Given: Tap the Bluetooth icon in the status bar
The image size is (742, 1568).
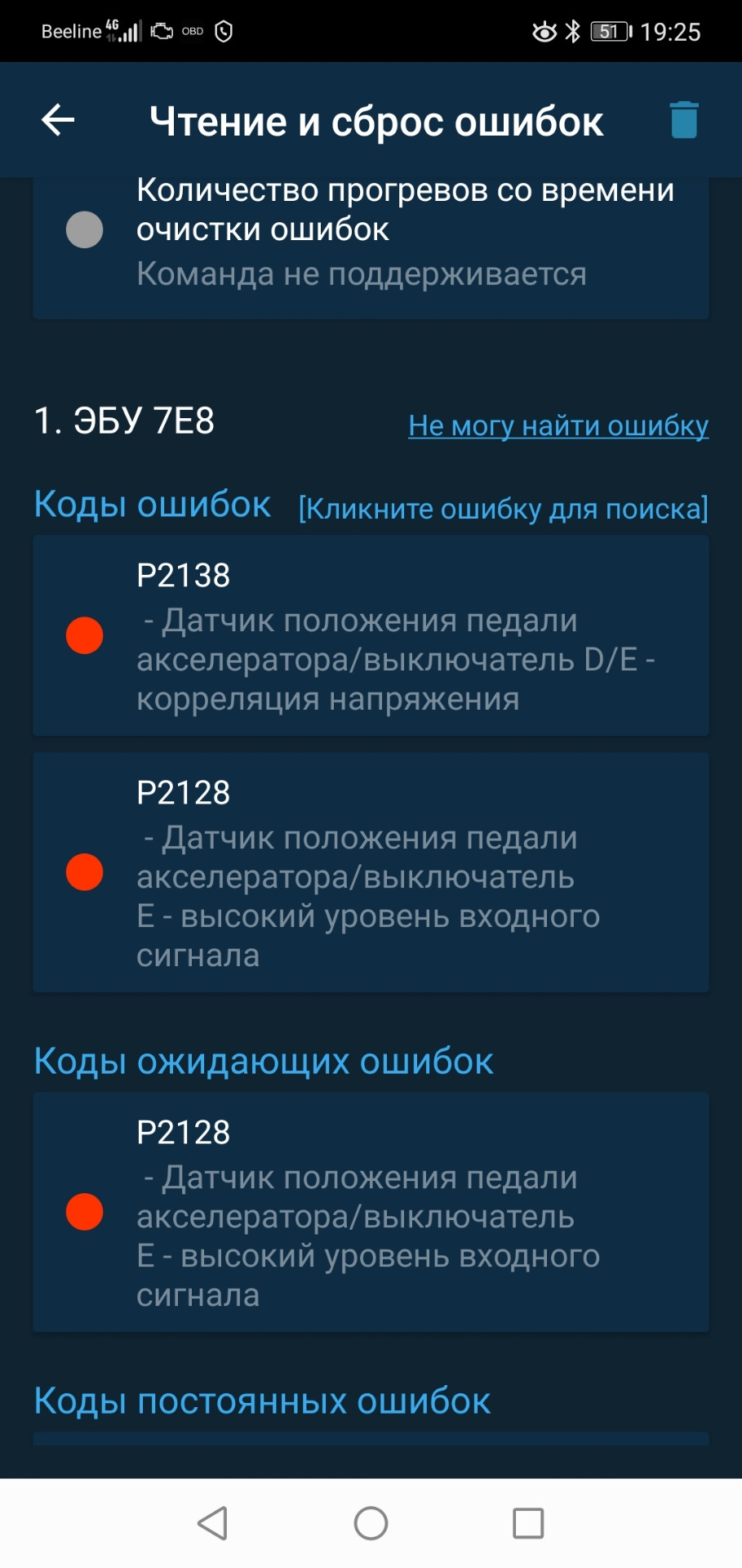Looking at the screenshot, I should coord(571,30).
